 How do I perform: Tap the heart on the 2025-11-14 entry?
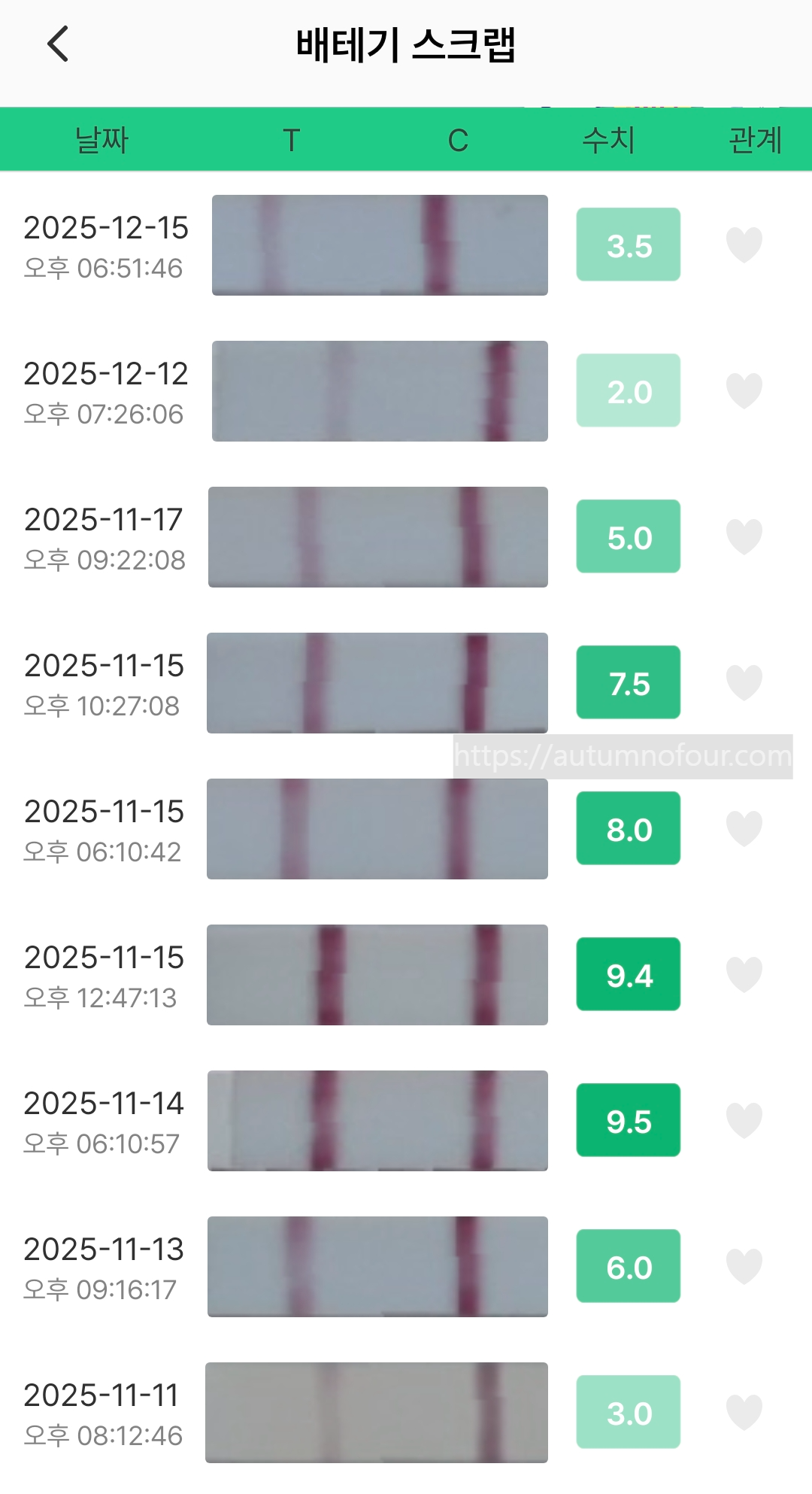[744, 1121]
